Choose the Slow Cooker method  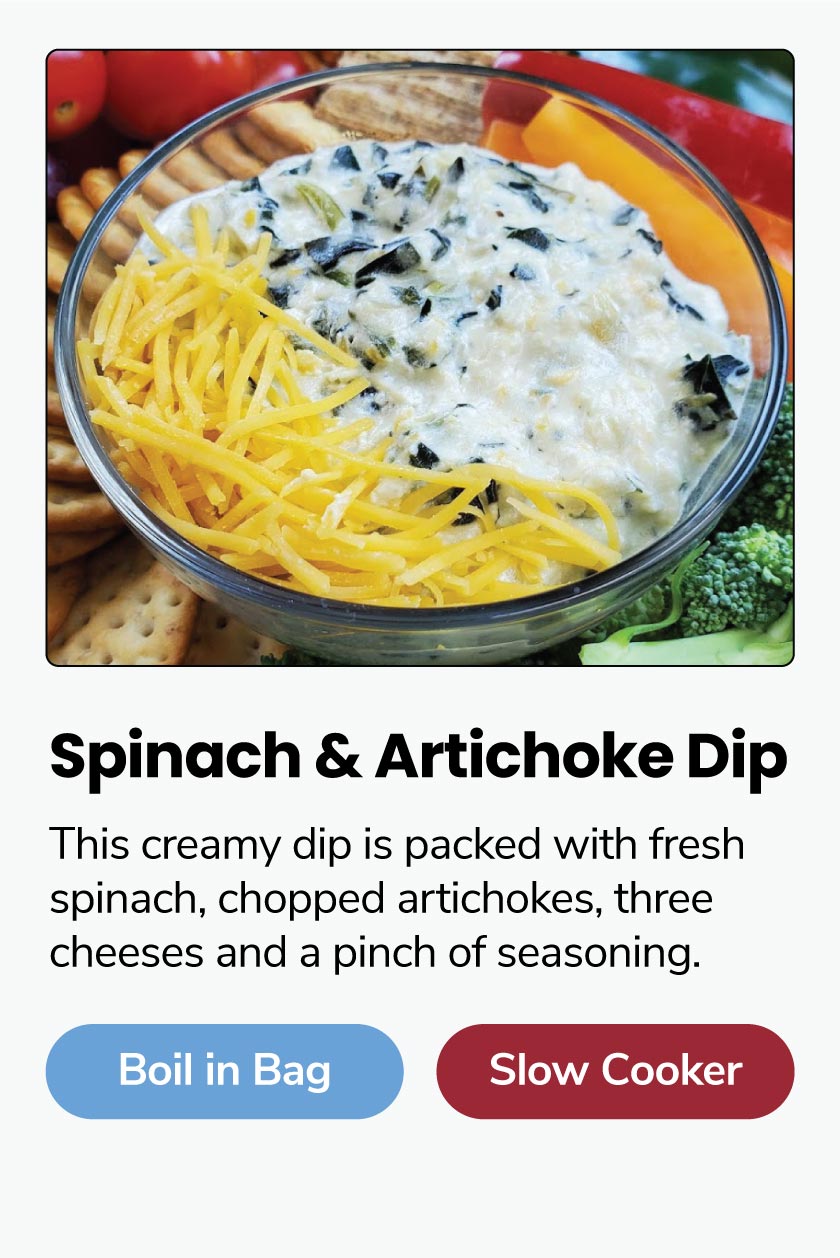(x=615, y=1071)
